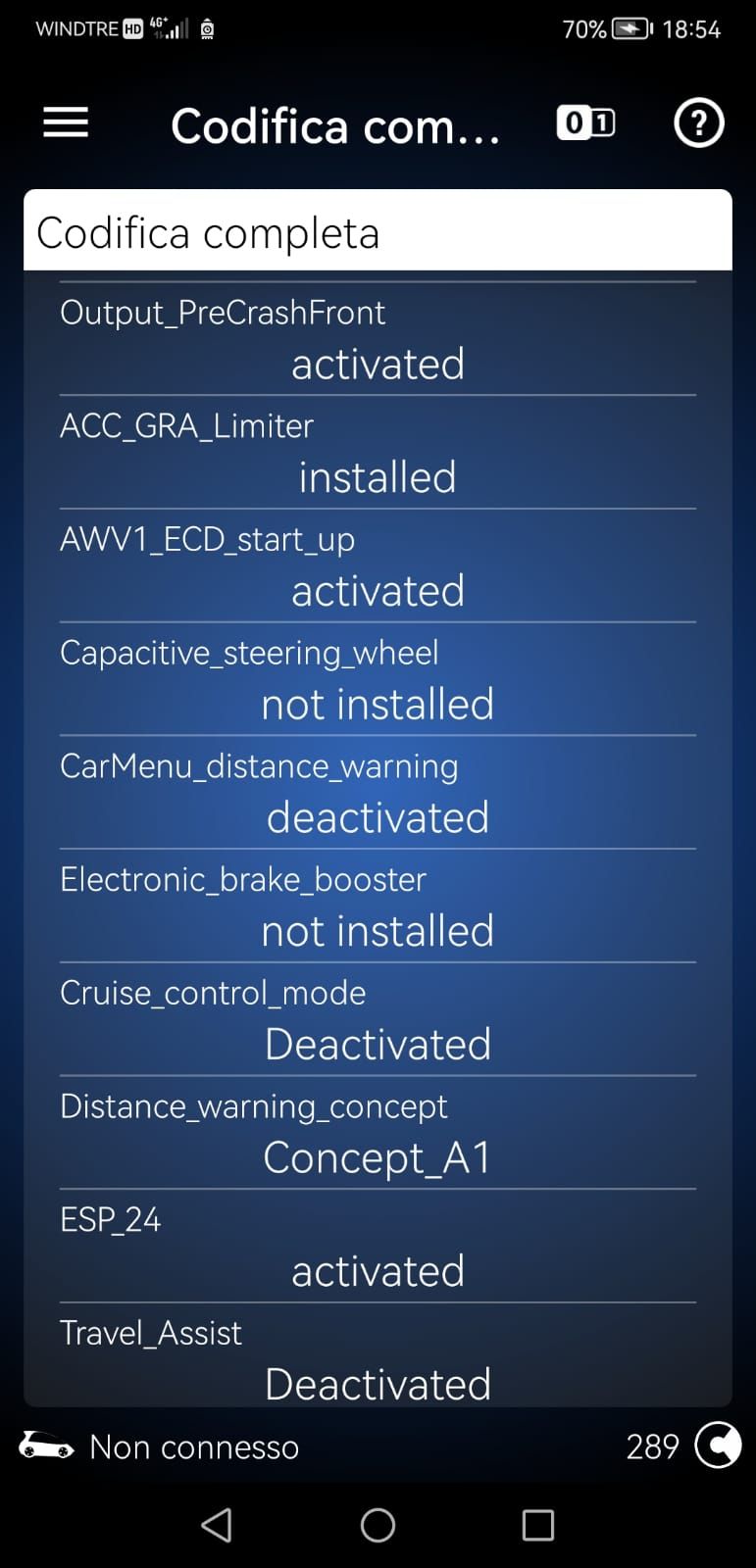Viewport: 756px width, 1568px height.
Task: Tap the Non connesso car status
Action: point(162,1446)
